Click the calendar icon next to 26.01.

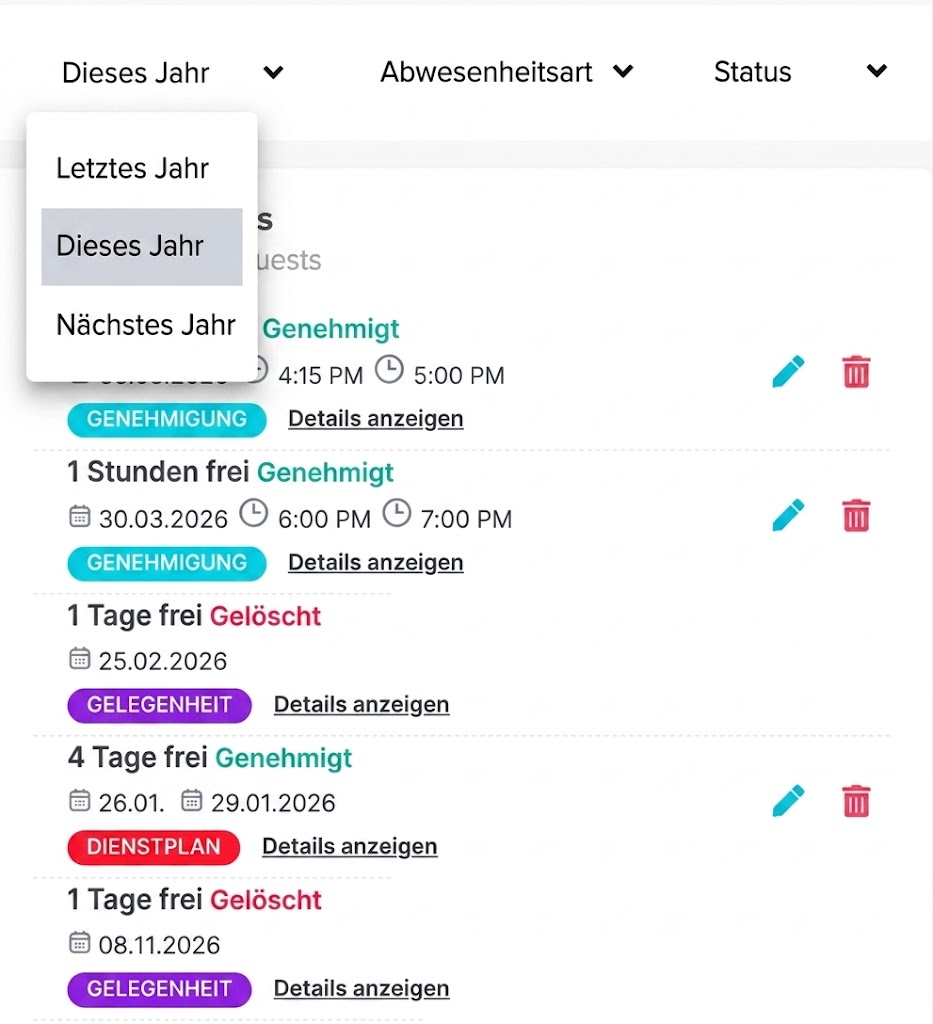click(x=79, y=801)
